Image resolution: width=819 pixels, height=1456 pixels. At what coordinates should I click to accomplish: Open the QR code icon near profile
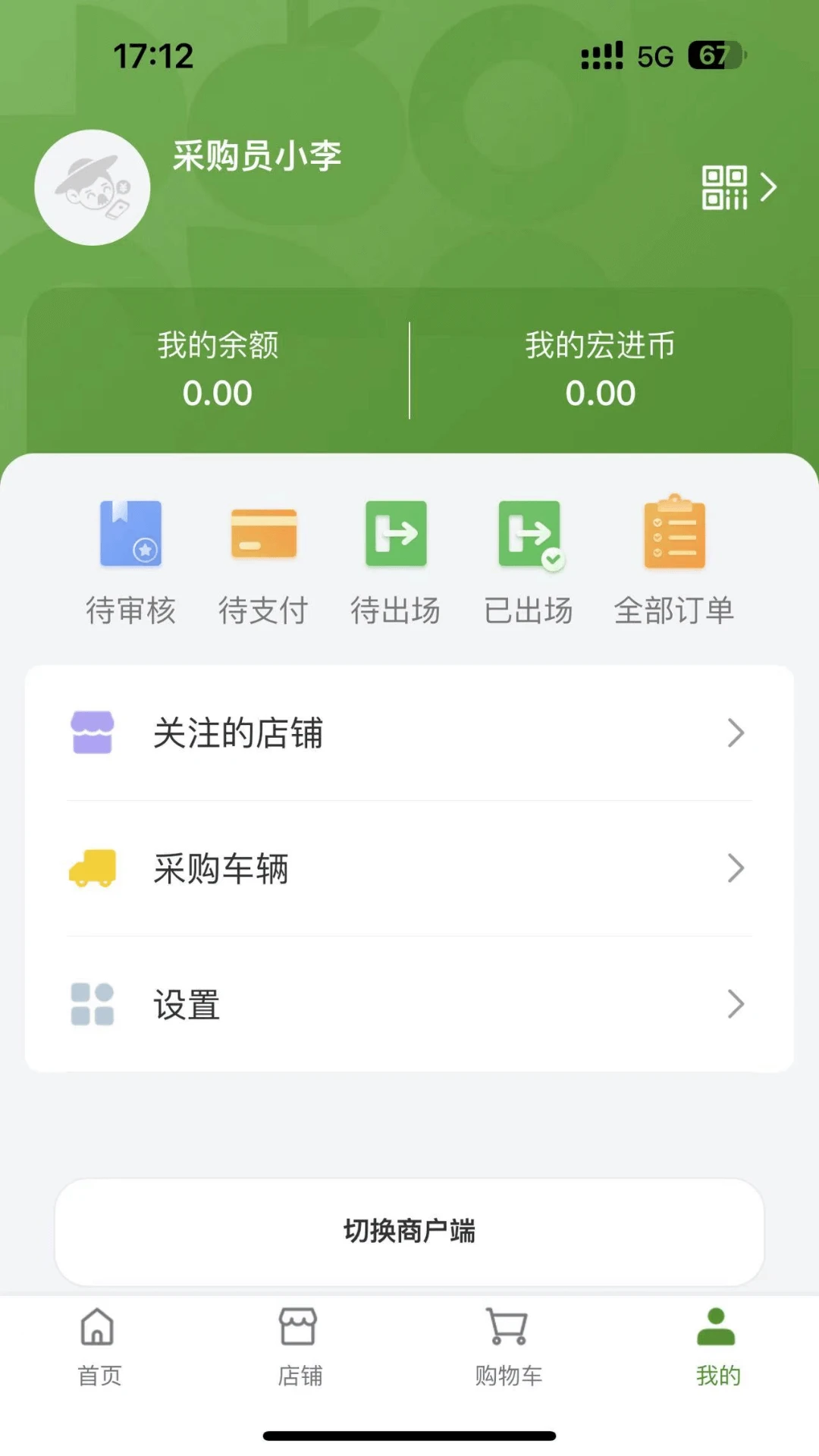[726, 187]
